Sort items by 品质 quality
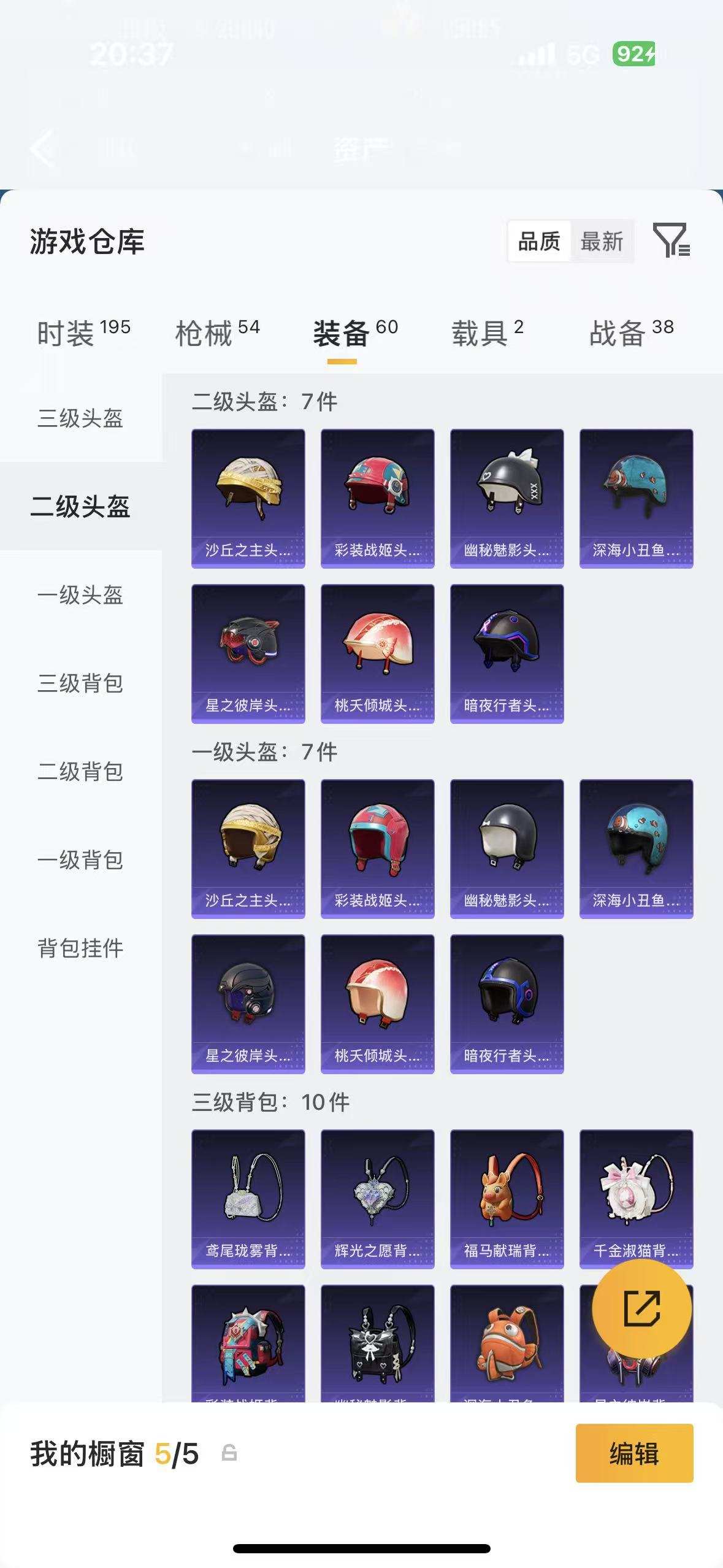 coord(538,242)
